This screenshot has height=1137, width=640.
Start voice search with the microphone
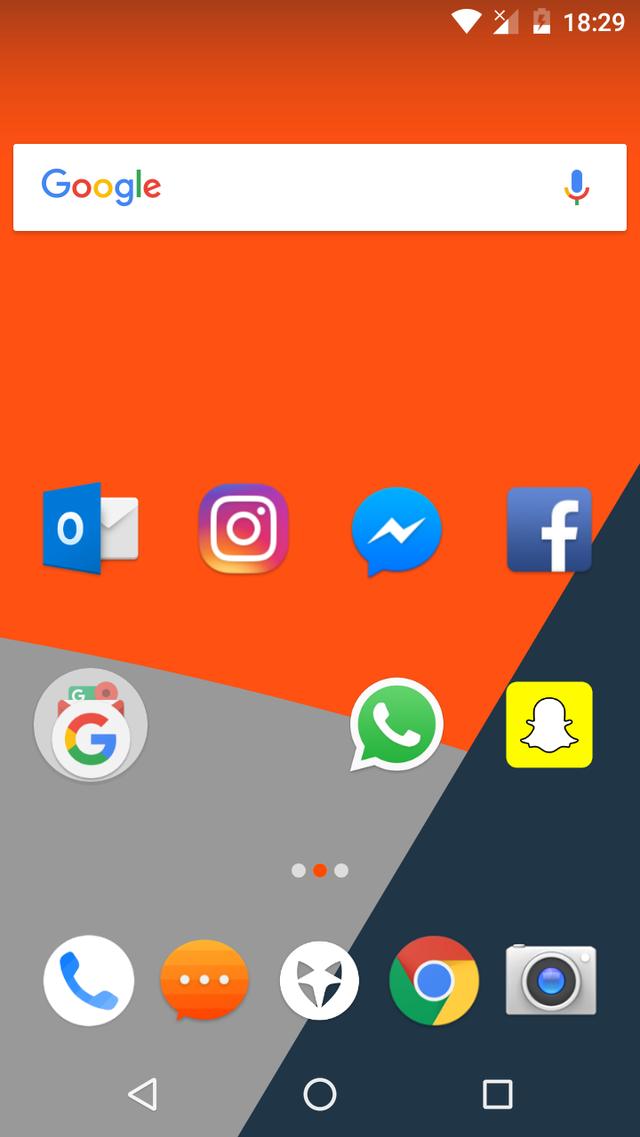point(576,187)
